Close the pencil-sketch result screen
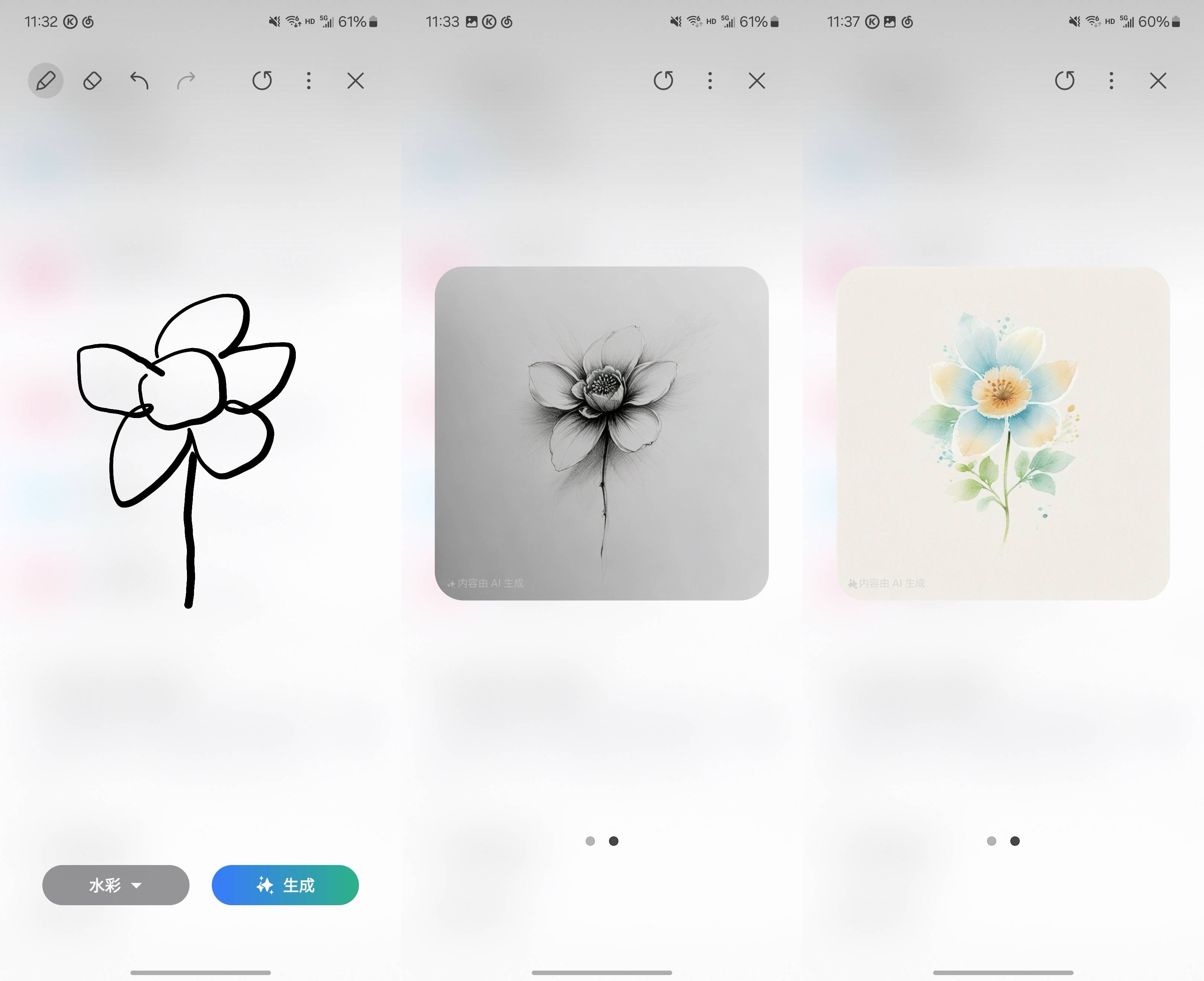 point(757,81)
